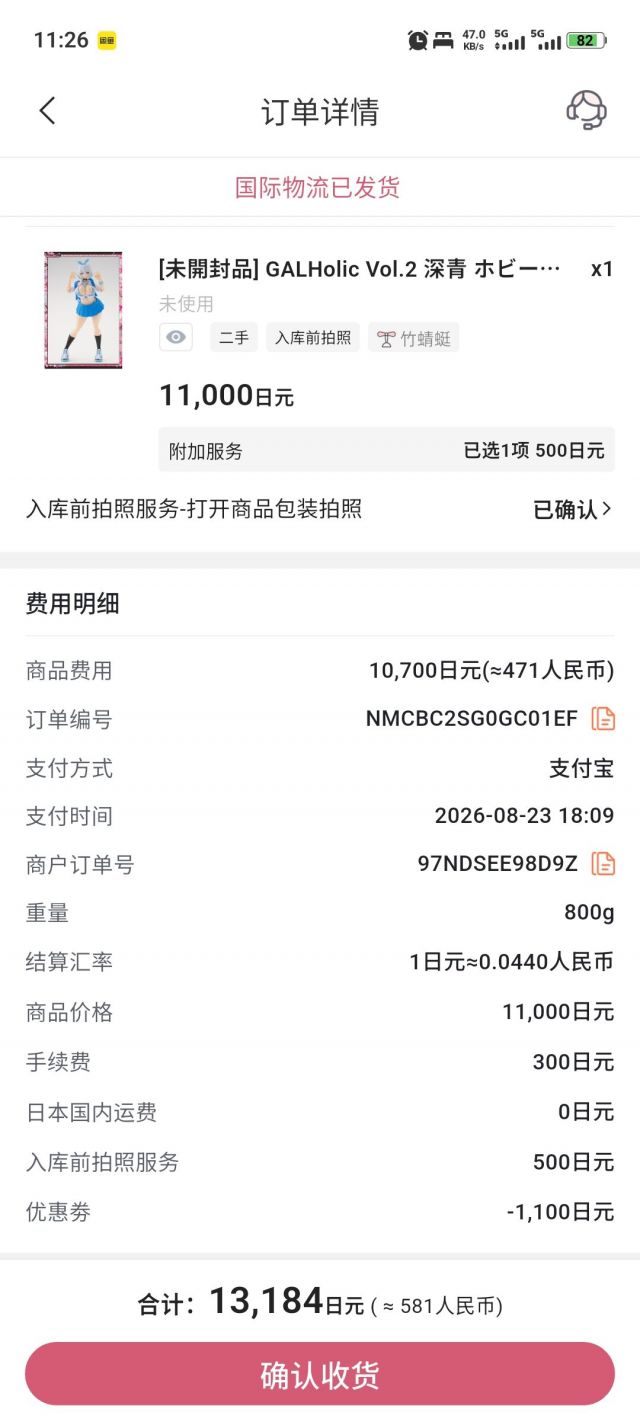Open 入库前拍照服务 已确认 details
This screenshot has width=640, height=1422.
[x=320, y=509]
